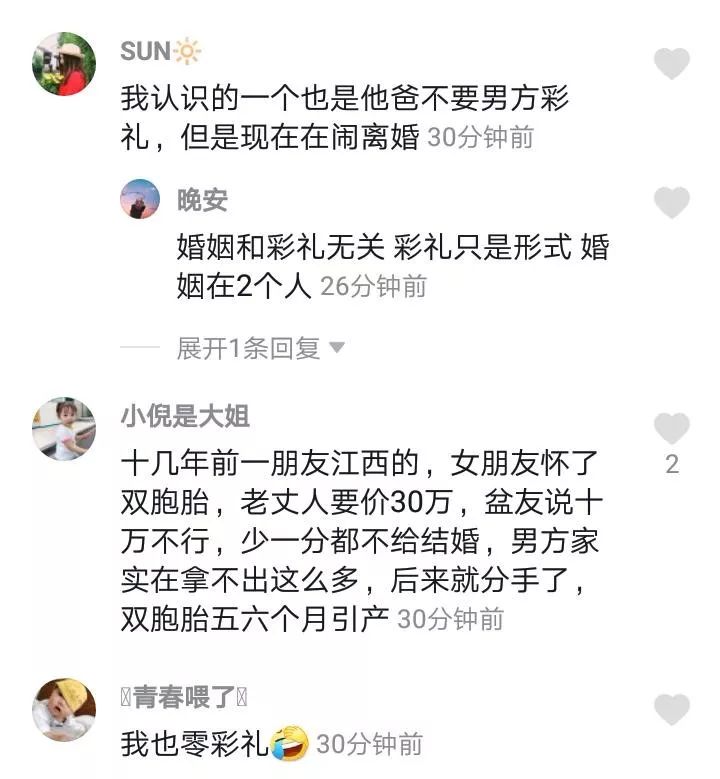720x779 pixels.
Task: Like SUN's comment
Action: 671,63
